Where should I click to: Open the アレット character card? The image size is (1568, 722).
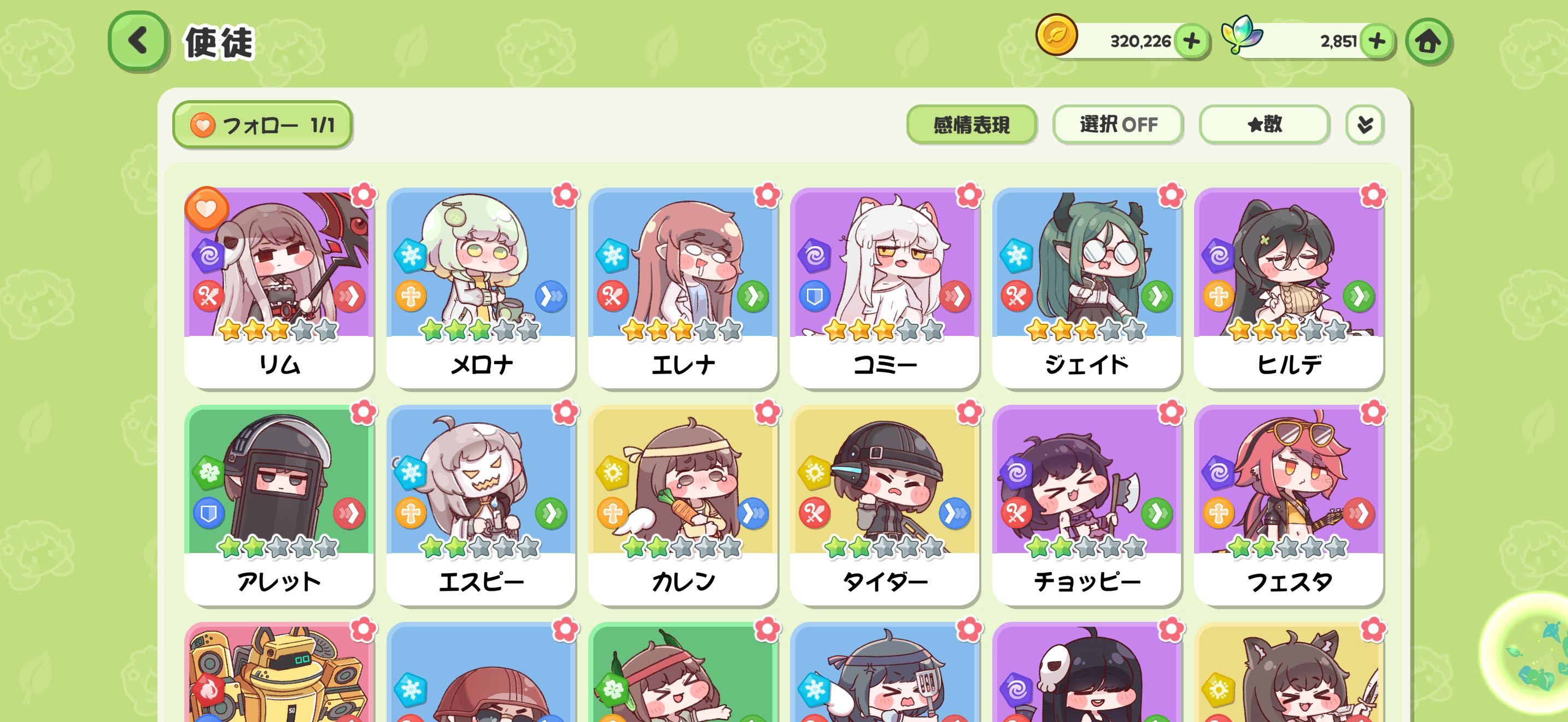pos(279,505)
